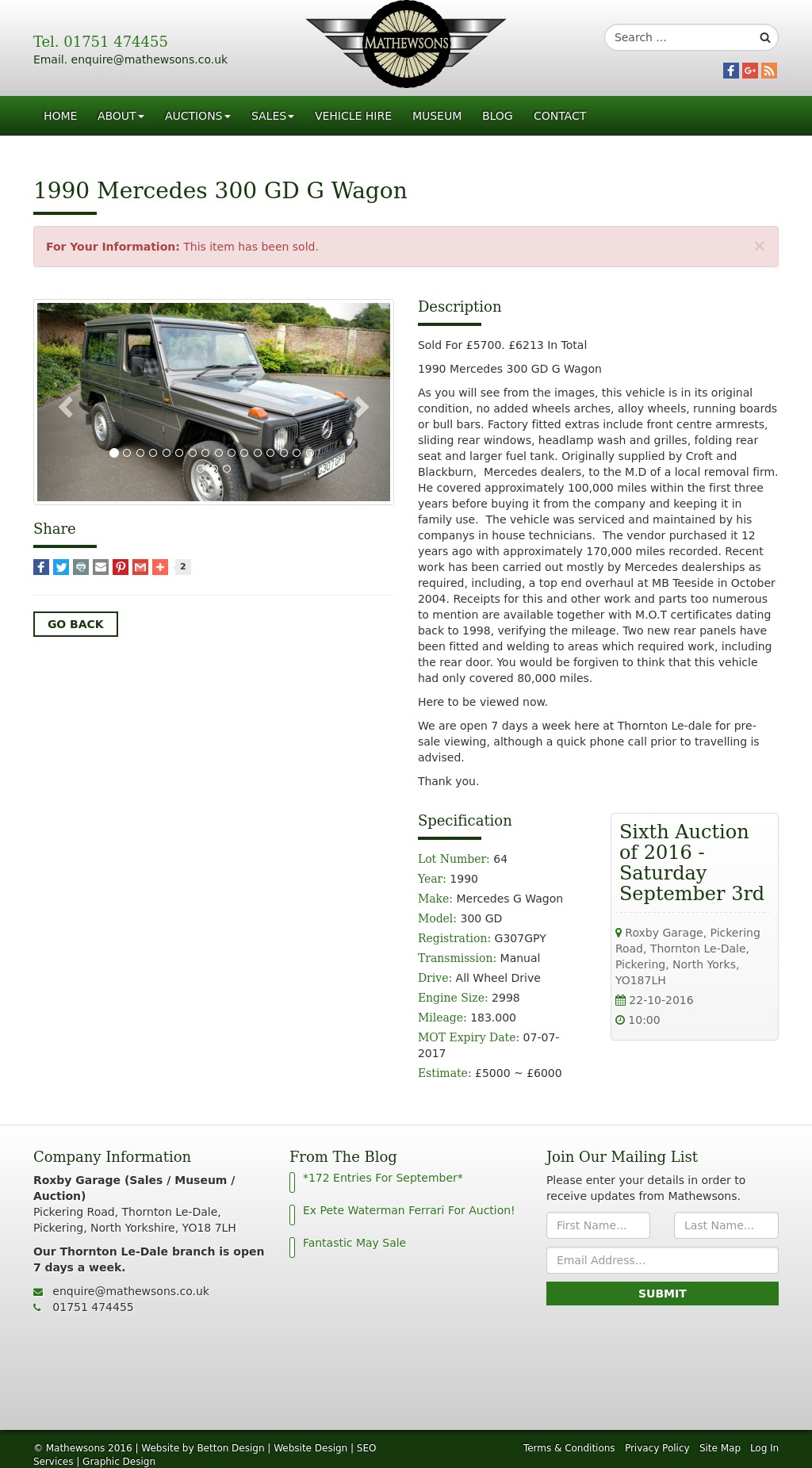Tap the Search field

coord(682,37)
